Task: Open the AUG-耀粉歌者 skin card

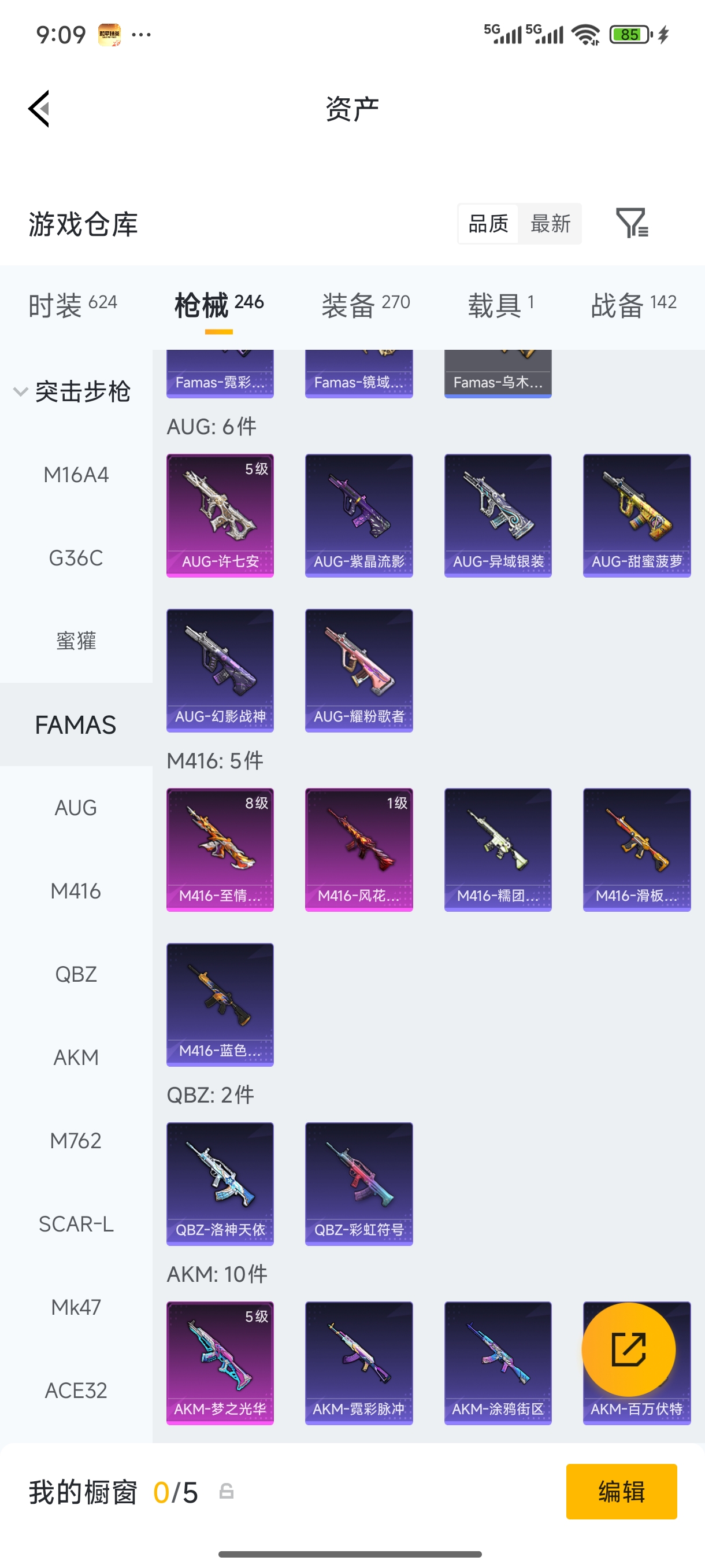Action: (x=359, y=670)
